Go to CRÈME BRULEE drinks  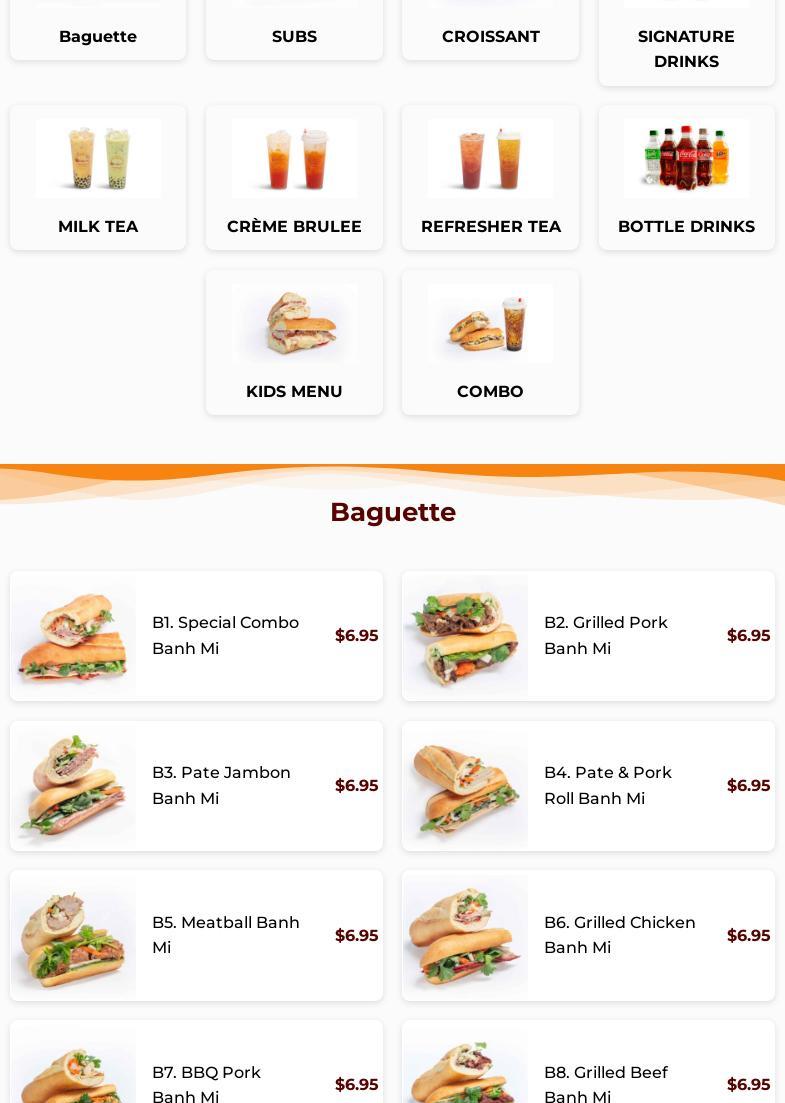294,178
